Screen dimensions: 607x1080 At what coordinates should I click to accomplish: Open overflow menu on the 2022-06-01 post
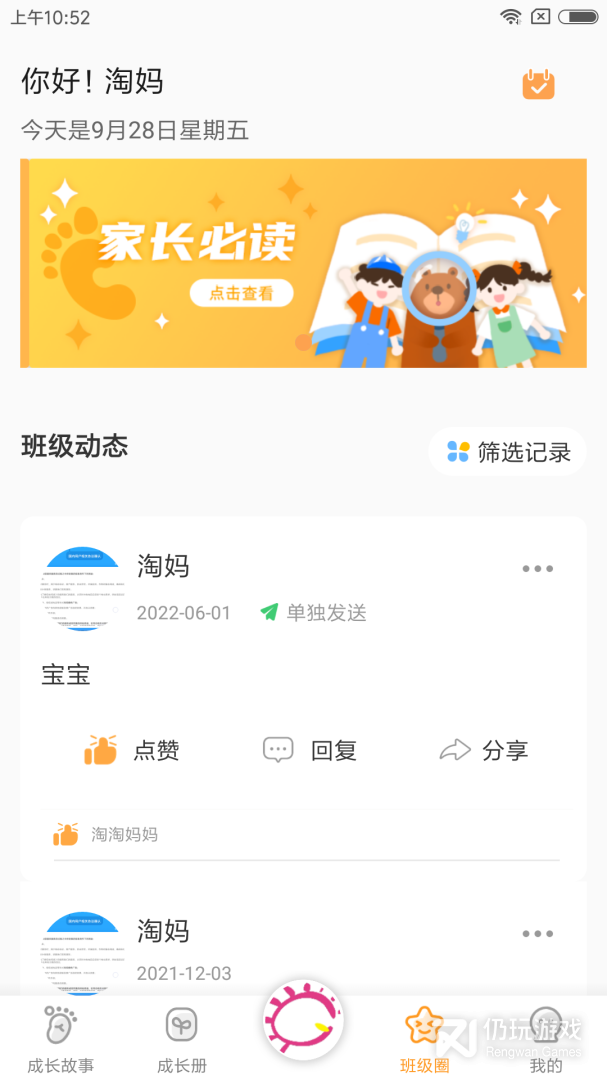537,569
